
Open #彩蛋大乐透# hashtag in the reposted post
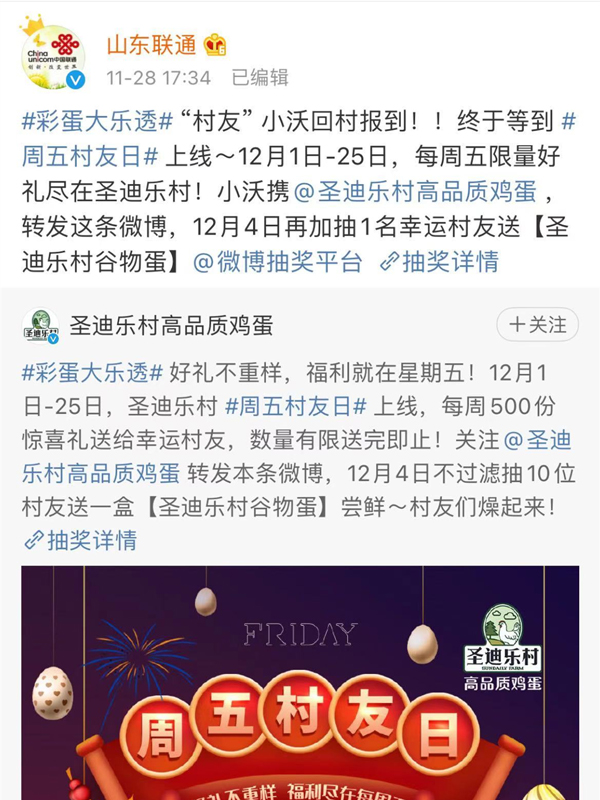pos(92,371)
